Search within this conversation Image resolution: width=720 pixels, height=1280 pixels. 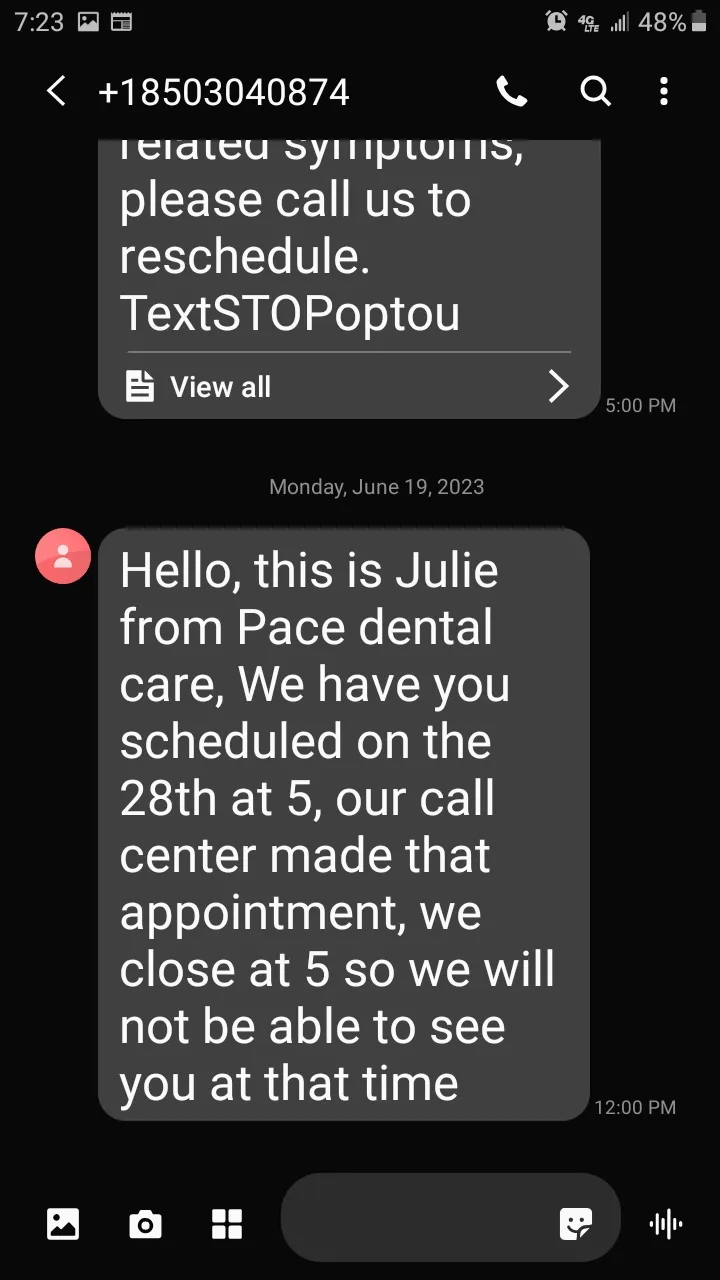[x=596, y=92]
